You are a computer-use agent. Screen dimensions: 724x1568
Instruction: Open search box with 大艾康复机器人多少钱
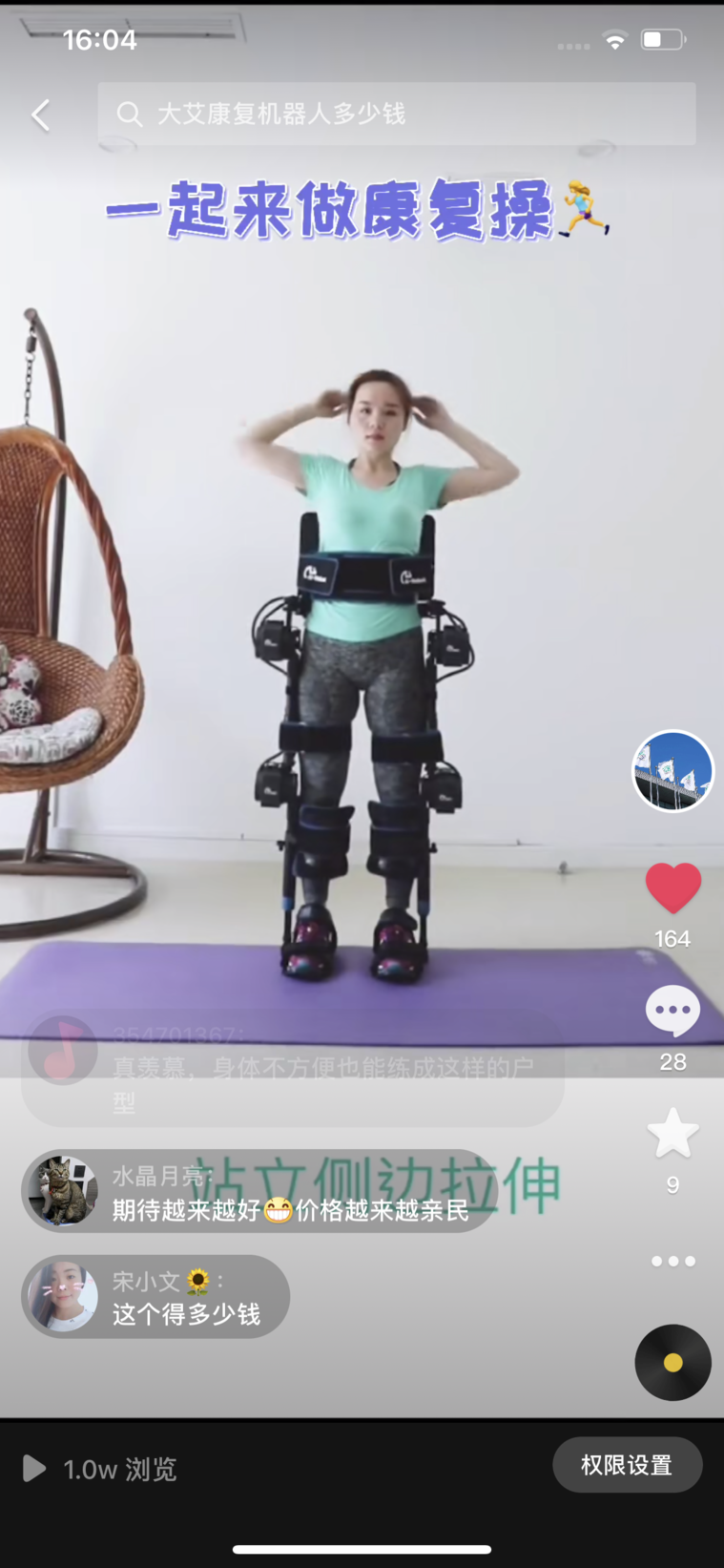pyautogui.click(x=396, y=115)
